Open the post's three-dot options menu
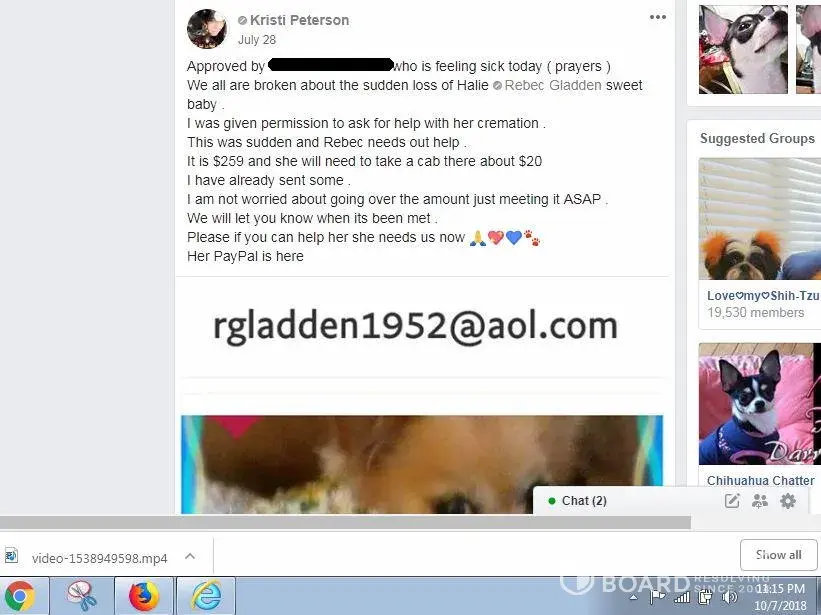 point(657,17)
